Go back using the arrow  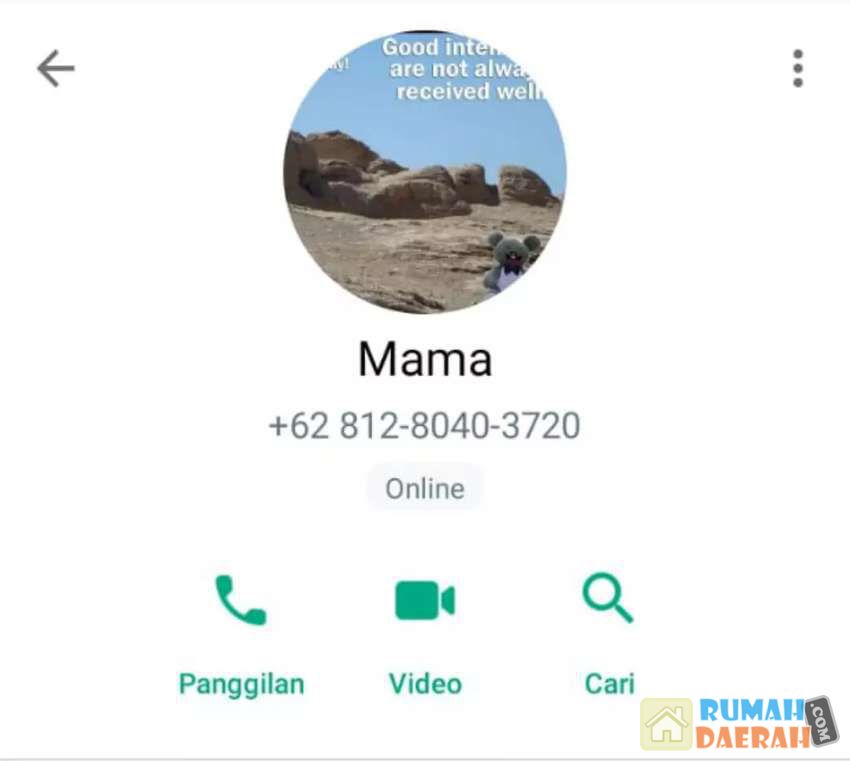click(56, 68)
